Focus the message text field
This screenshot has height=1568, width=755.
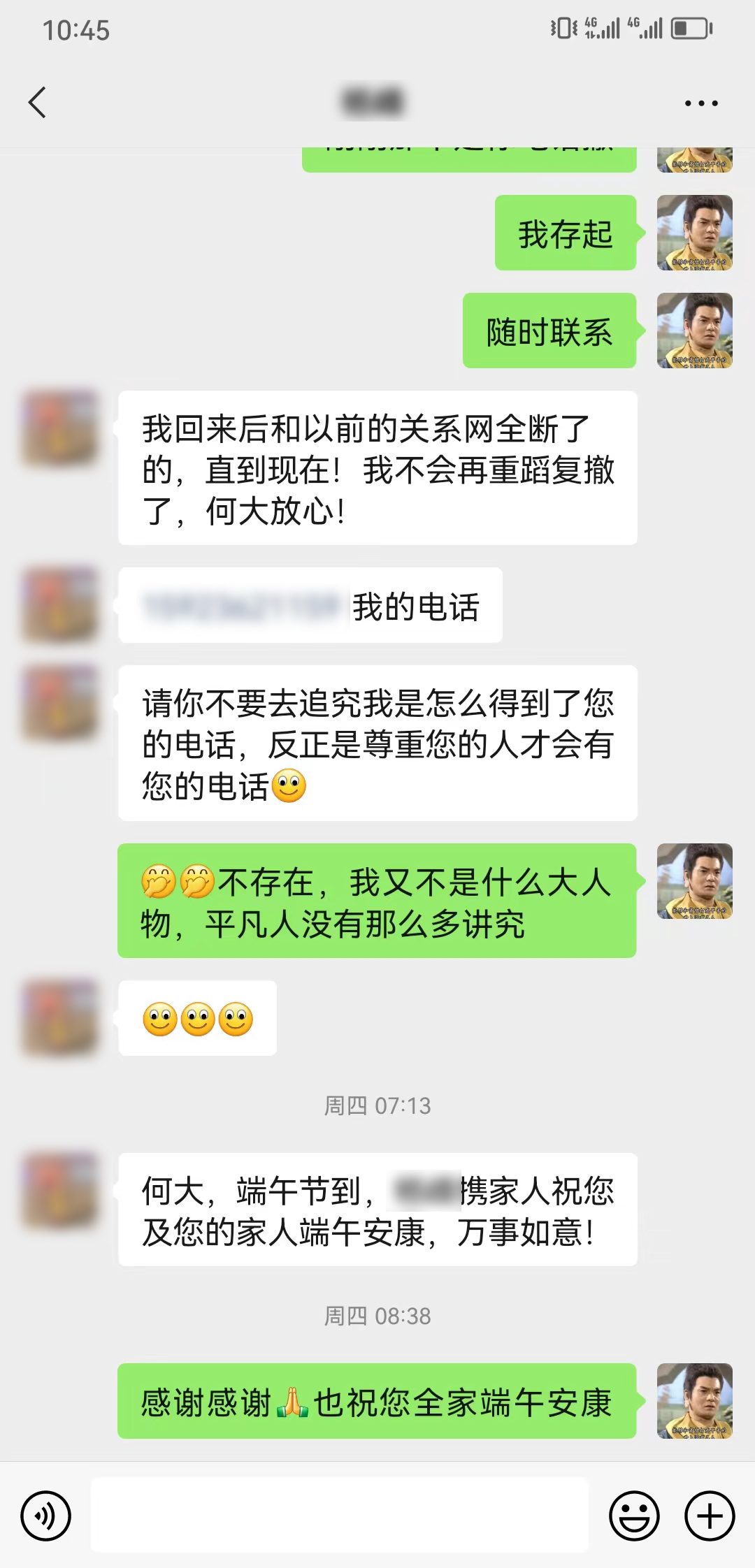[340, 1515]
